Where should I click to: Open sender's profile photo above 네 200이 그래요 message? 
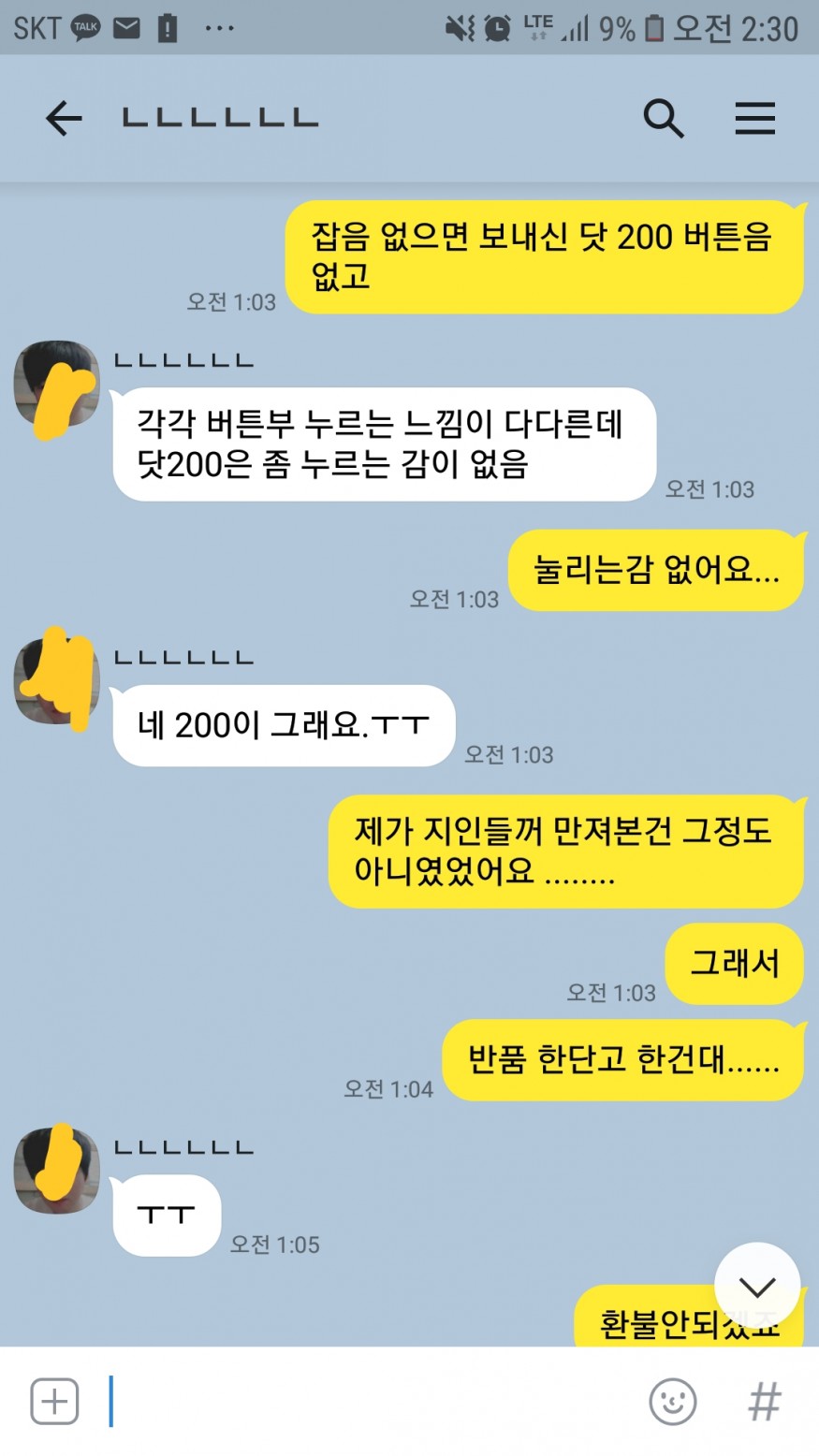coord(56,681)
